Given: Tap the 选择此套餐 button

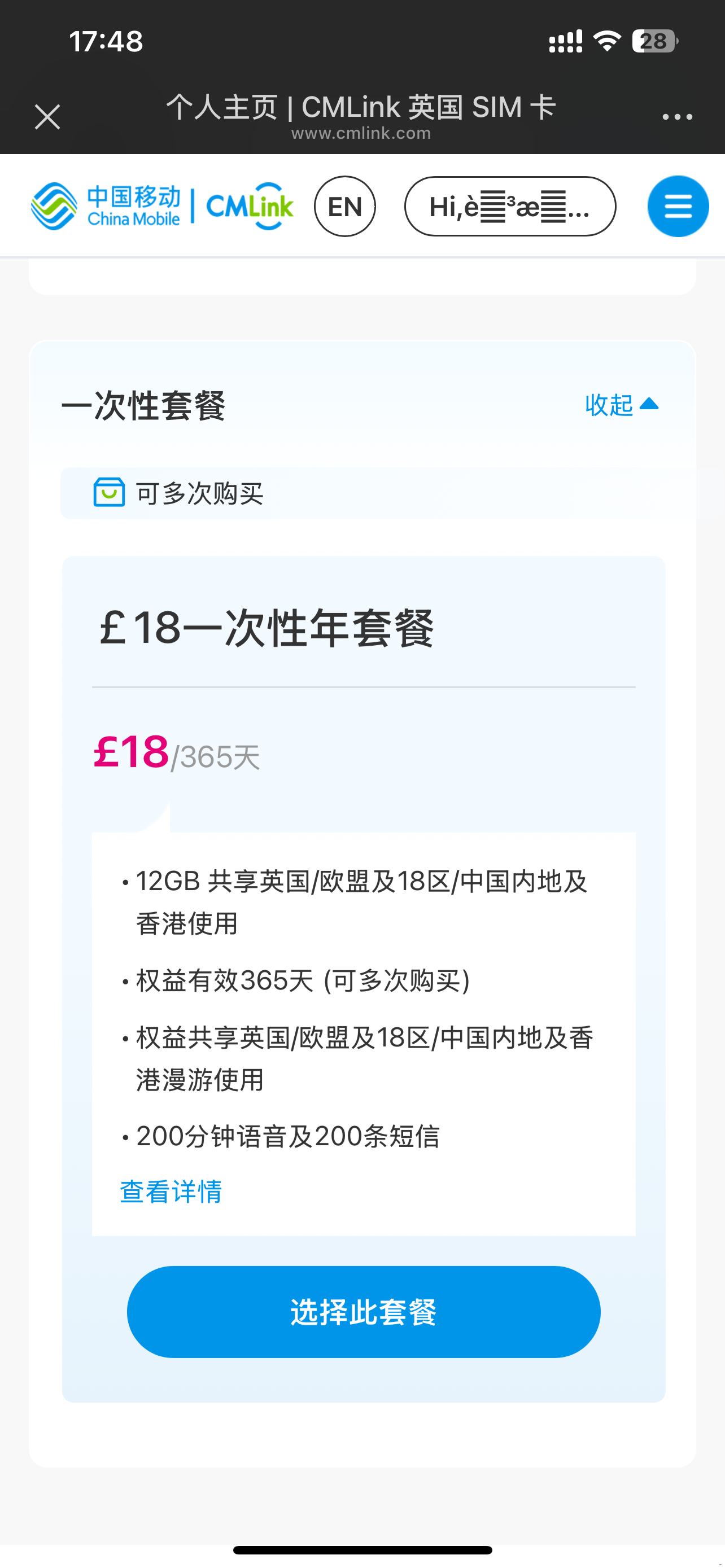Looking at the screenshot, I should [x=364, y=1312].
